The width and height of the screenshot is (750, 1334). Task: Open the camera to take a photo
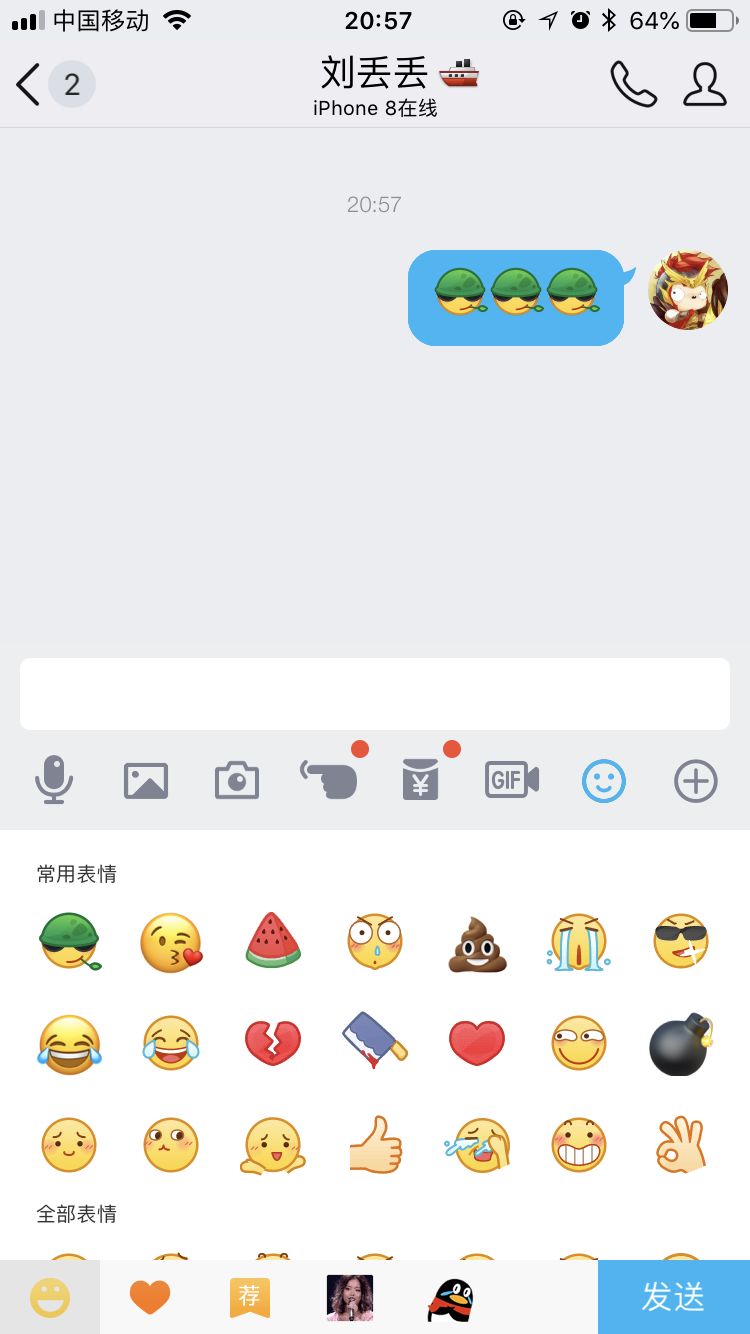click(x=237, y=780)
